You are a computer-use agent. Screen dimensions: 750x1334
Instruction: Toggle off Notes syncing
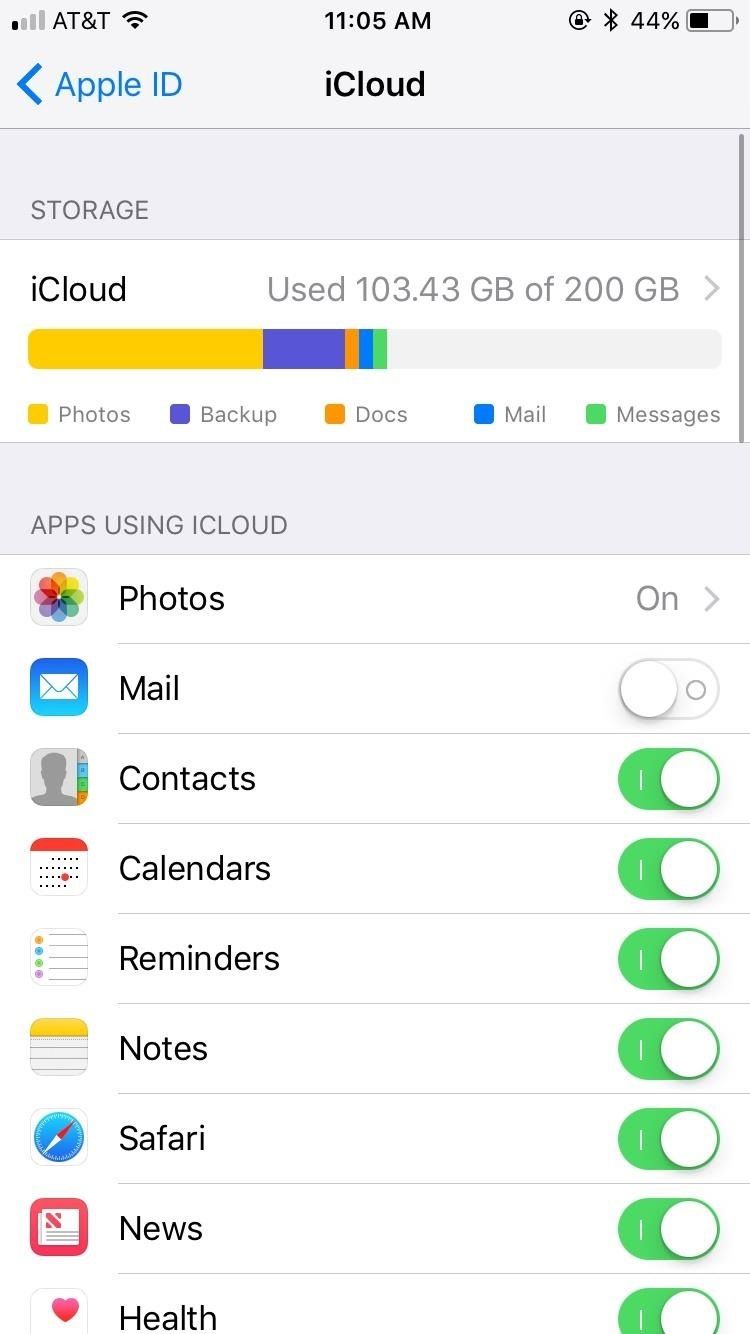668,1049
